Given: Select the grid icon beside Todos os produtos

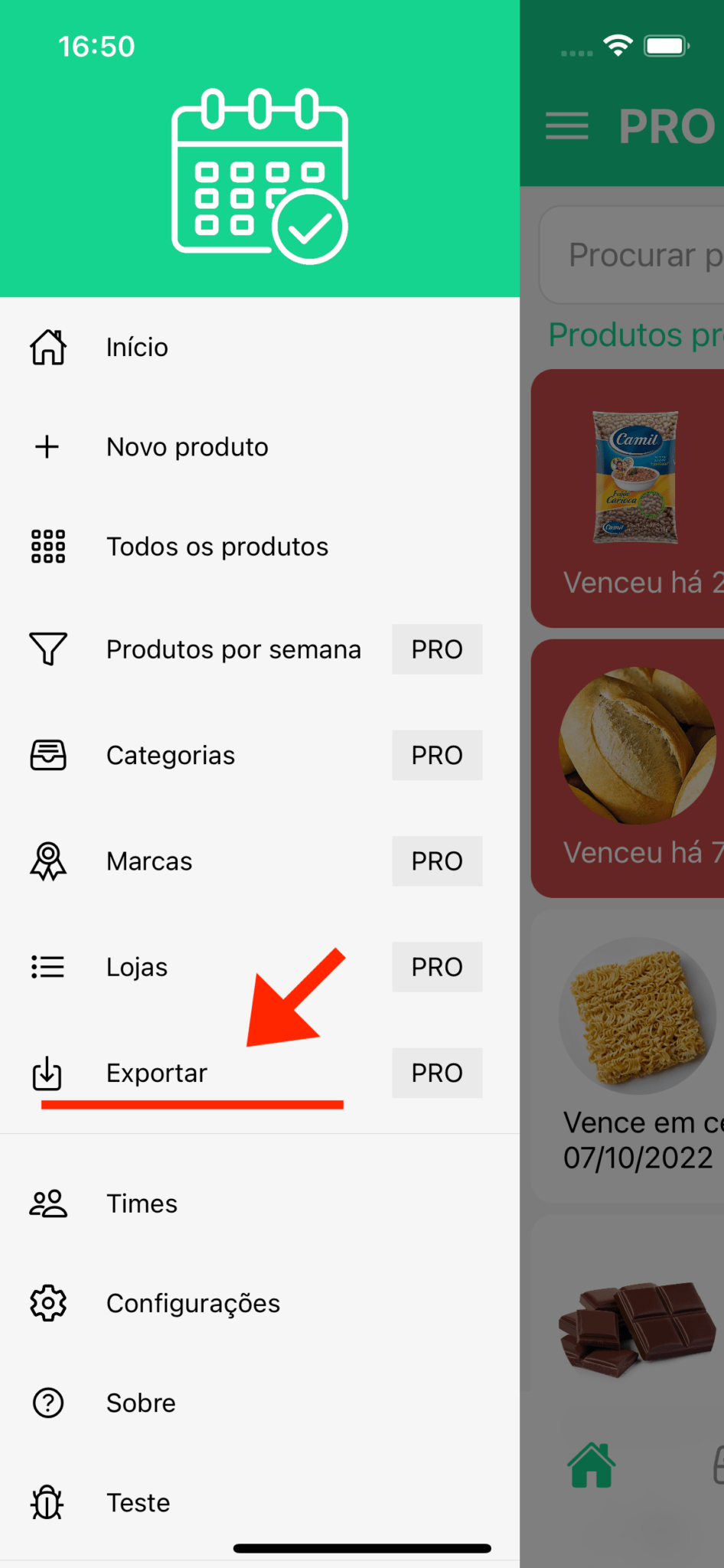Looking at the screenshot, I should click(47, 547).
